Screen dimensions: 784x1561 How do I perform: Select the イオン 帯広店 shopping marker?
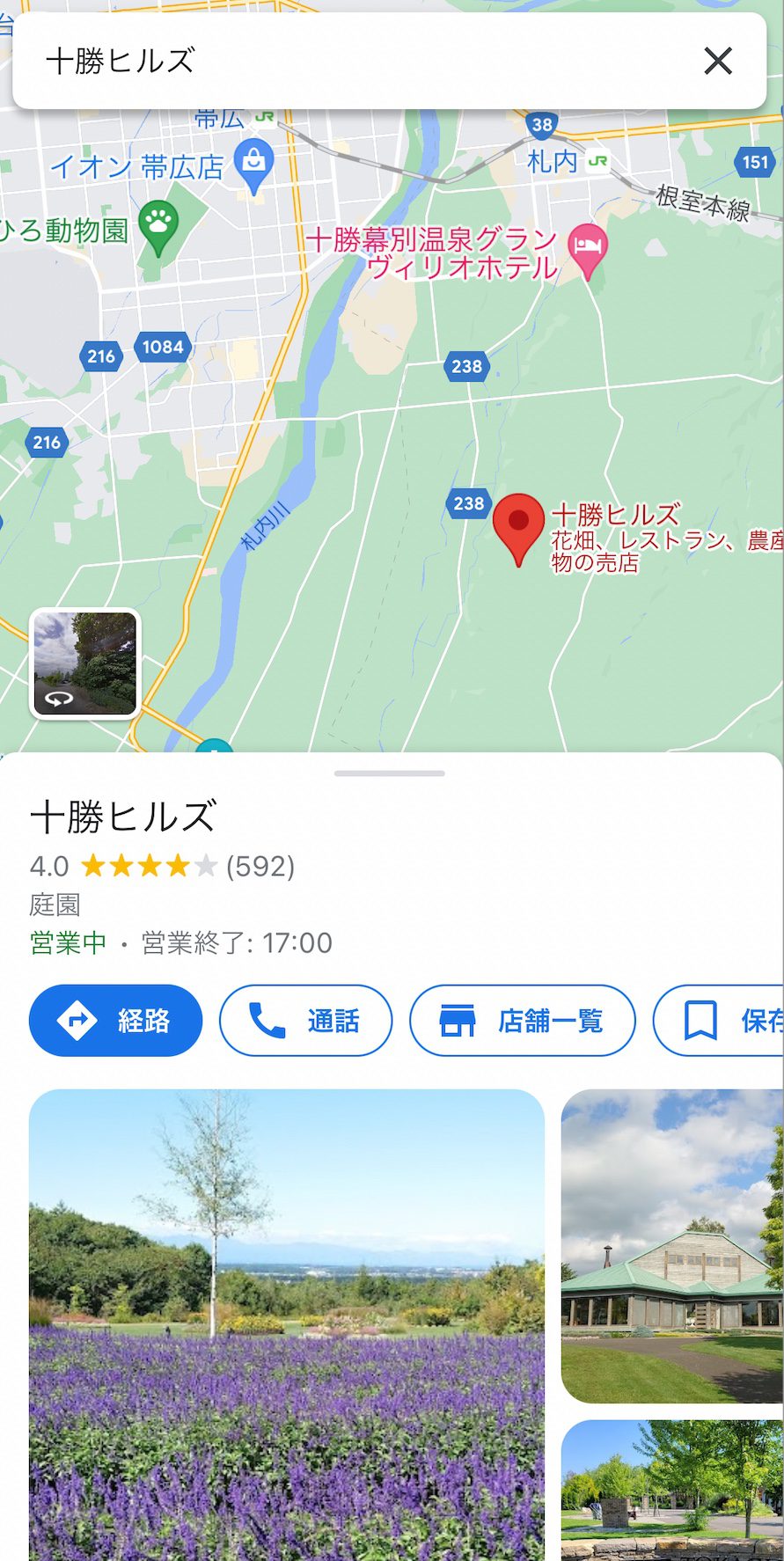254,165
